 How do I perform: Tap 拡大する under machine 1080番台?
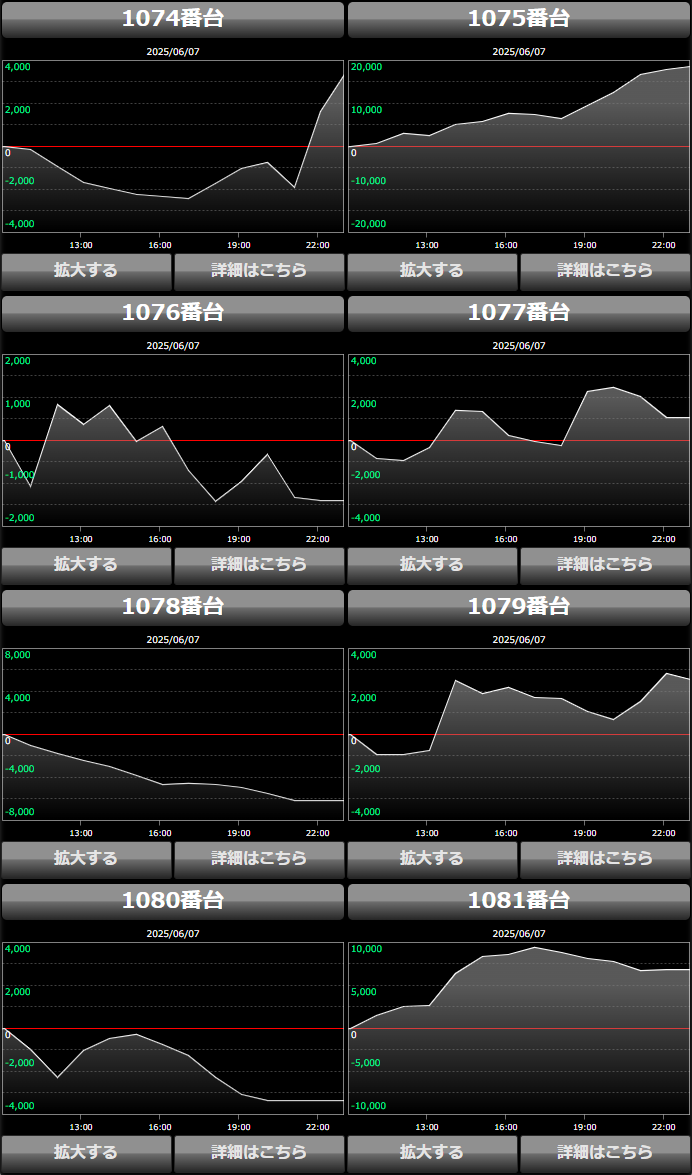point(86,1152)
